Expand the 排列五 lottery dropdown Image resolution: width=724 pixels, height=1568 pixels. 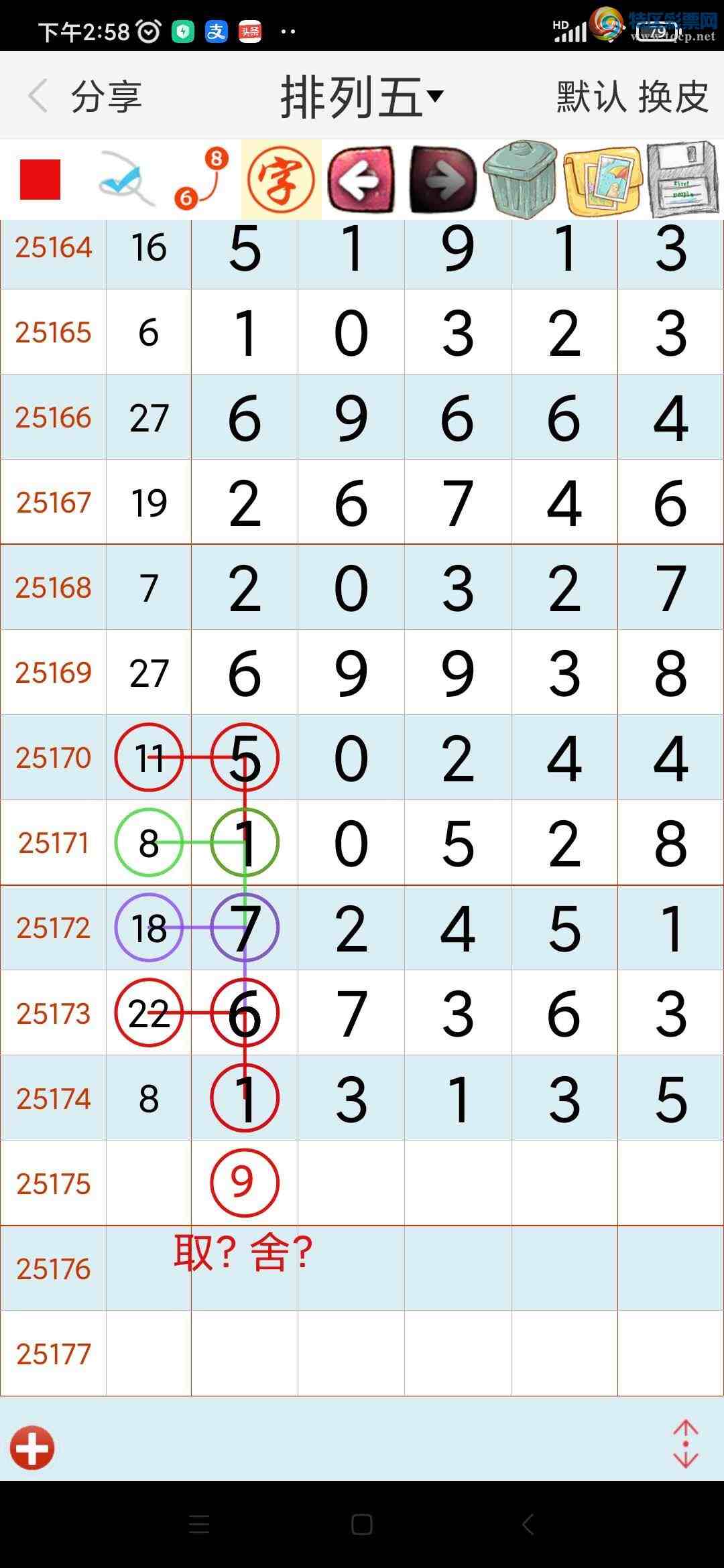click(362, 96)
